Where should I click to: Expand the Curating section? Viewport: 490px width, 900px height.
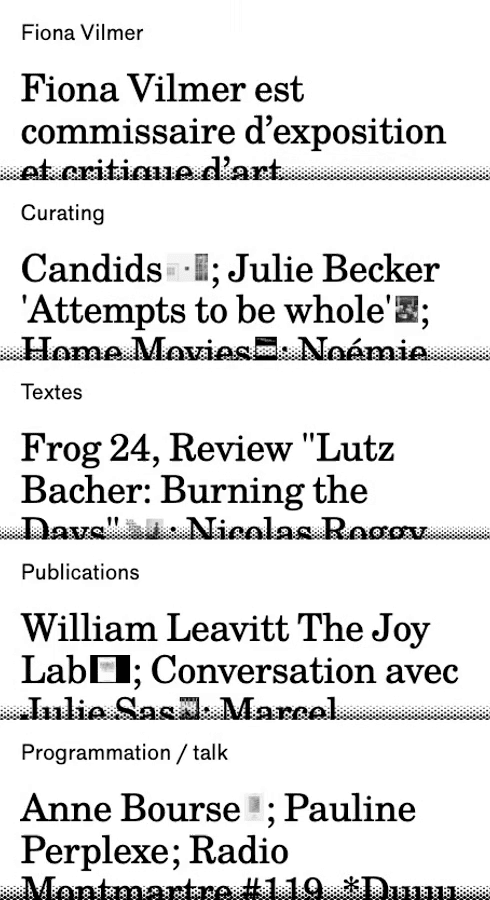click(63, 214)
